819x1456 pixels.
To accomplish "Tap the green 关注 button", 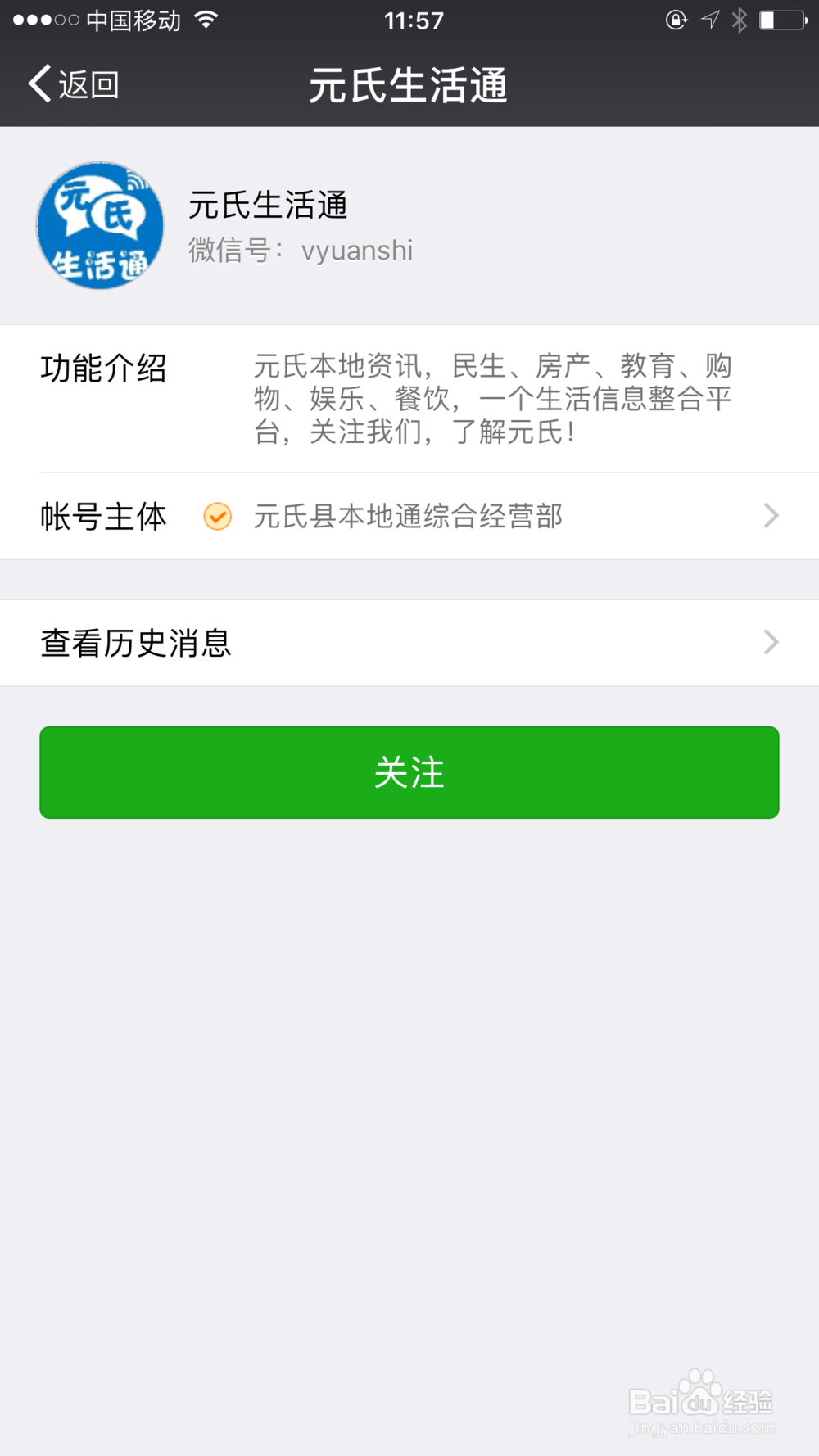I will 409,771.
